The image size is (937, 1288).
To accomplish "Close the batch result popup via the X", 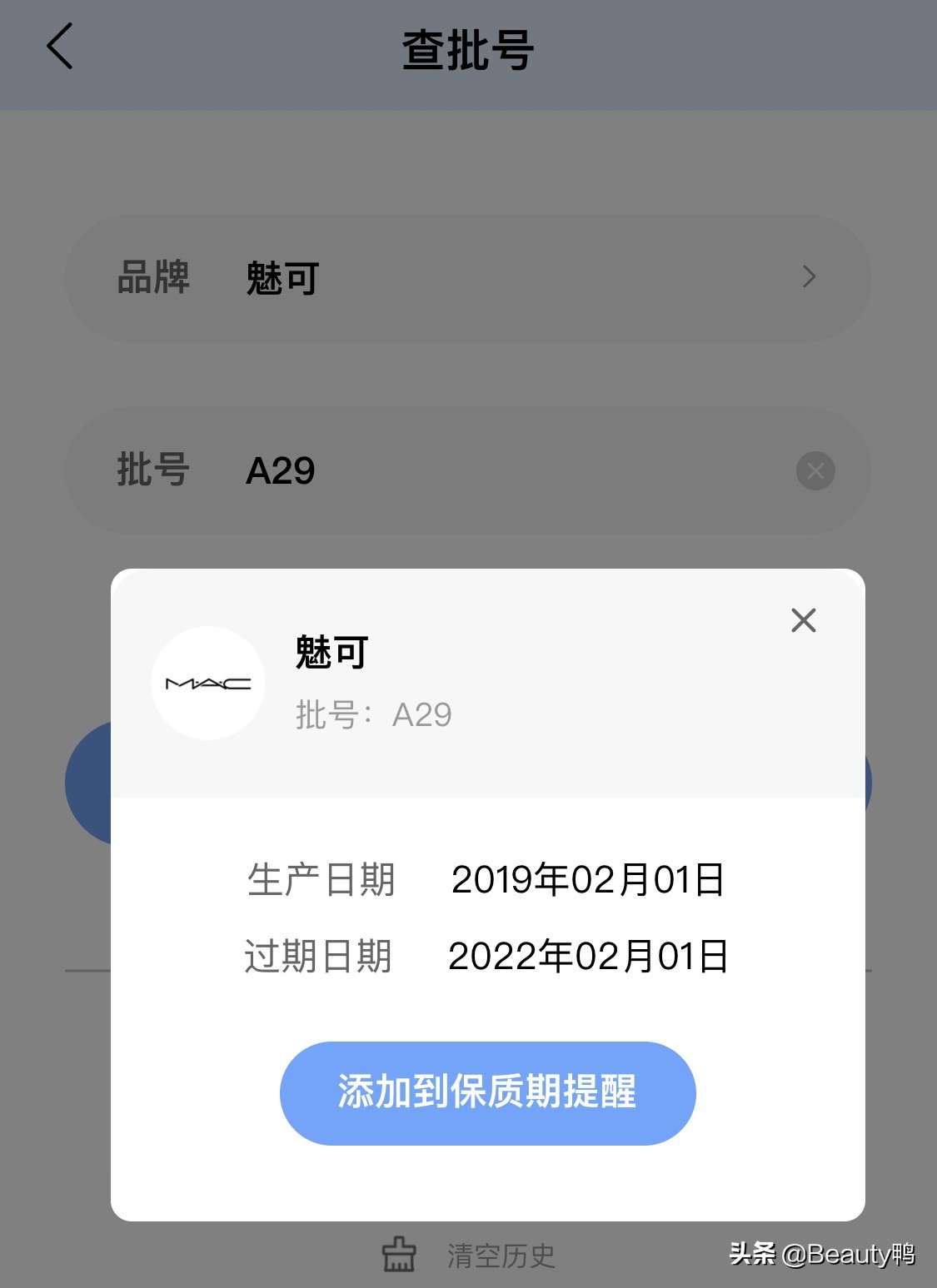I will coord(802,620).
